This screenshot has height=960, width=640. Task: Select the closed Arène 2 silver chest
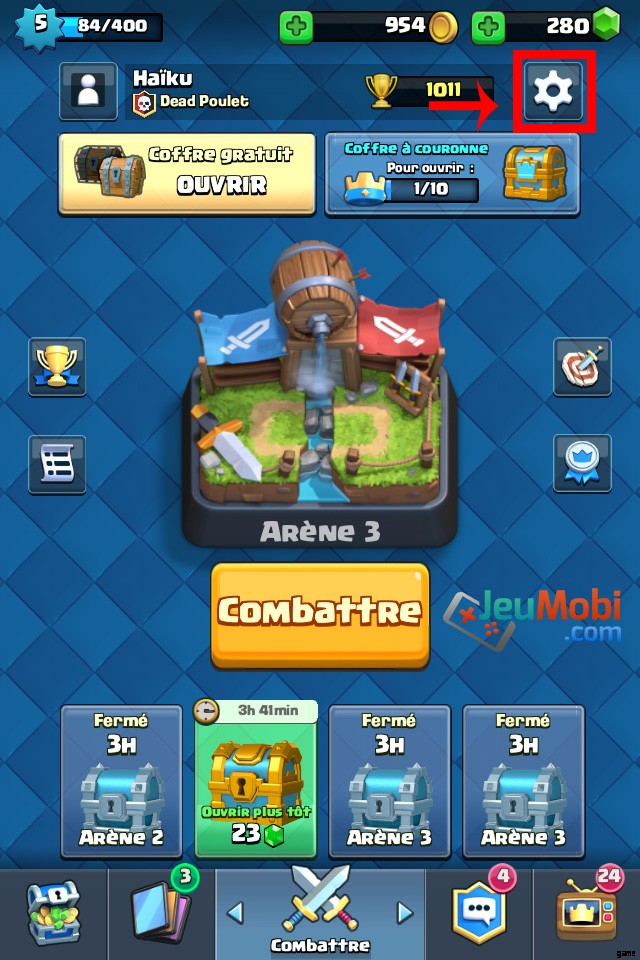click(120, 780)
